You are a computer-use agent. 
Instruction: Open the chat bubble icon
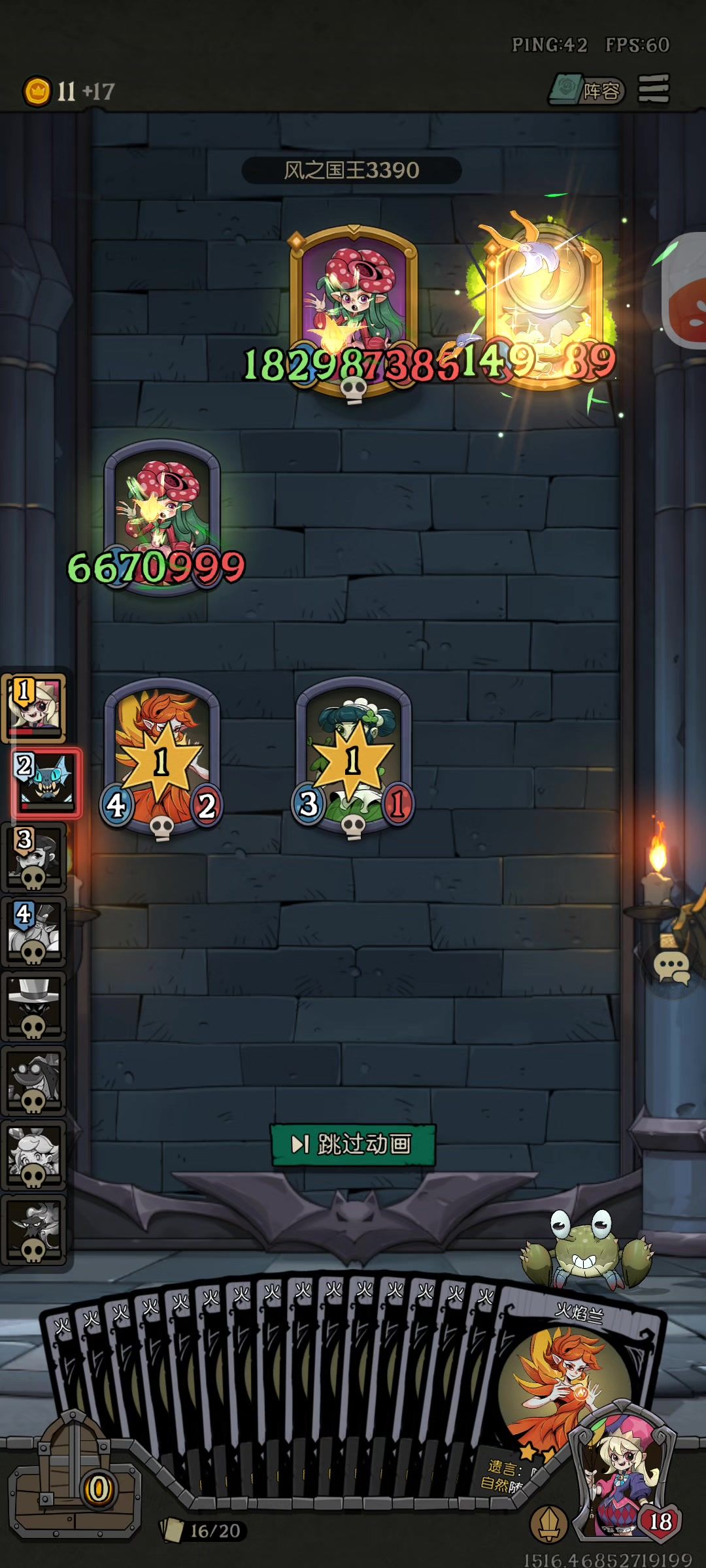click(x=671, y=966)
